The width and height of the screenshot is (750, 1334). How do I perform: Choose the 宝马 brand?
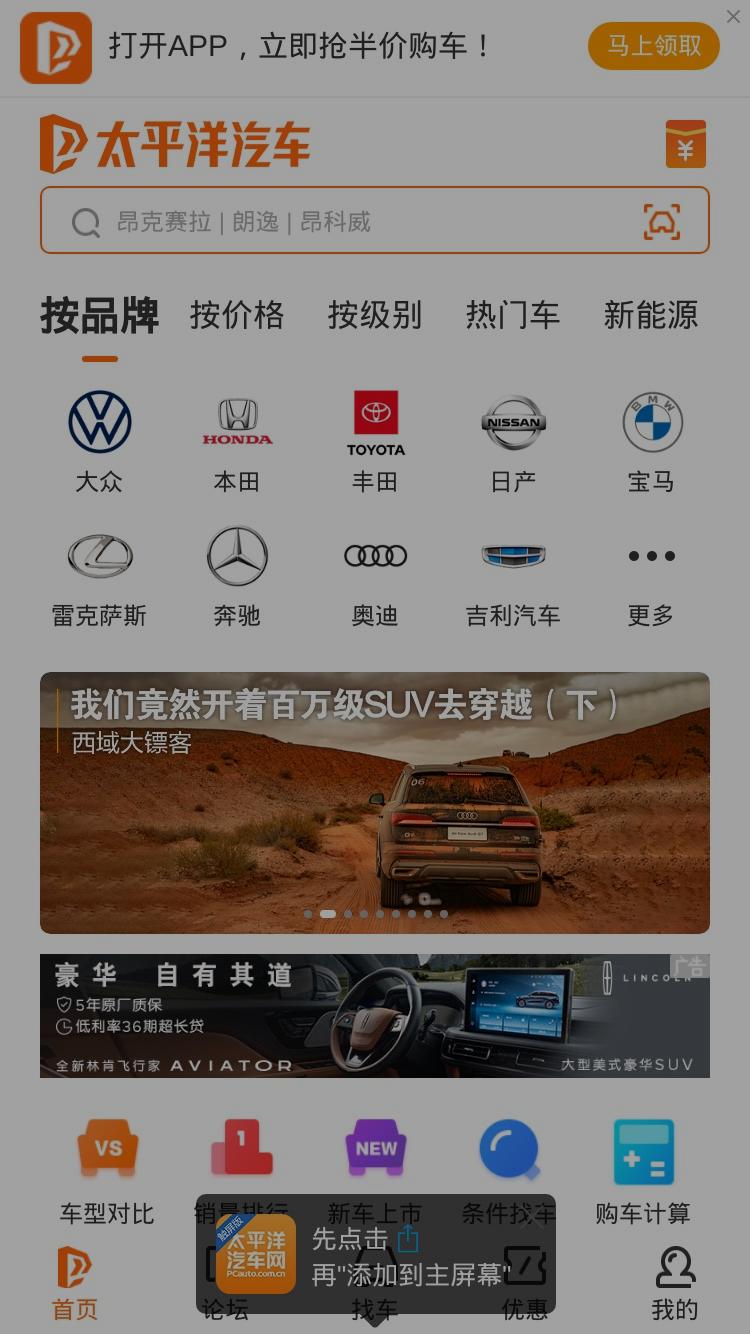coord(651,441)
